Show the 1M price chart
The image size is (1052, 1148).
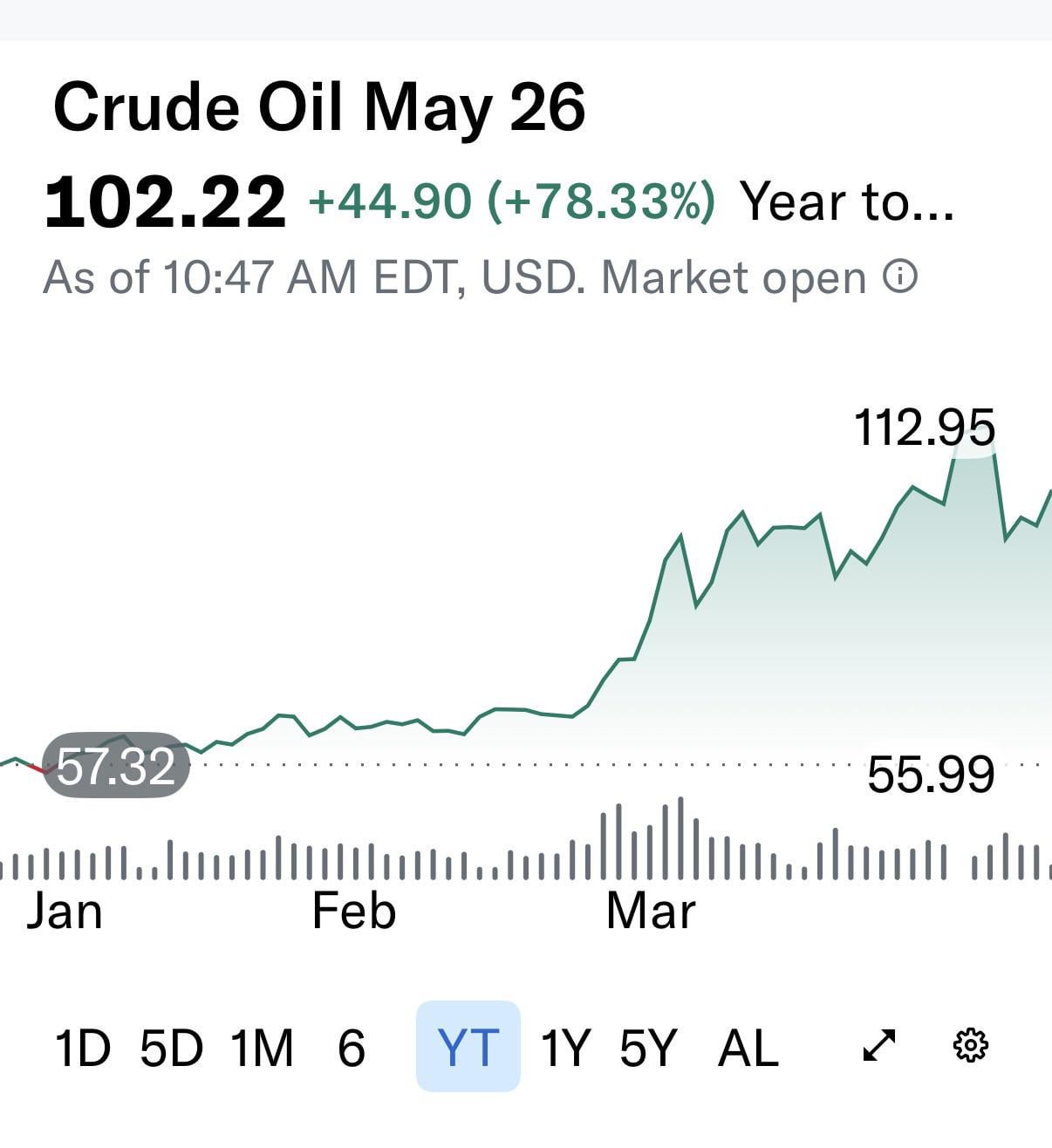pyautogui.click(x=262, y=1047)
